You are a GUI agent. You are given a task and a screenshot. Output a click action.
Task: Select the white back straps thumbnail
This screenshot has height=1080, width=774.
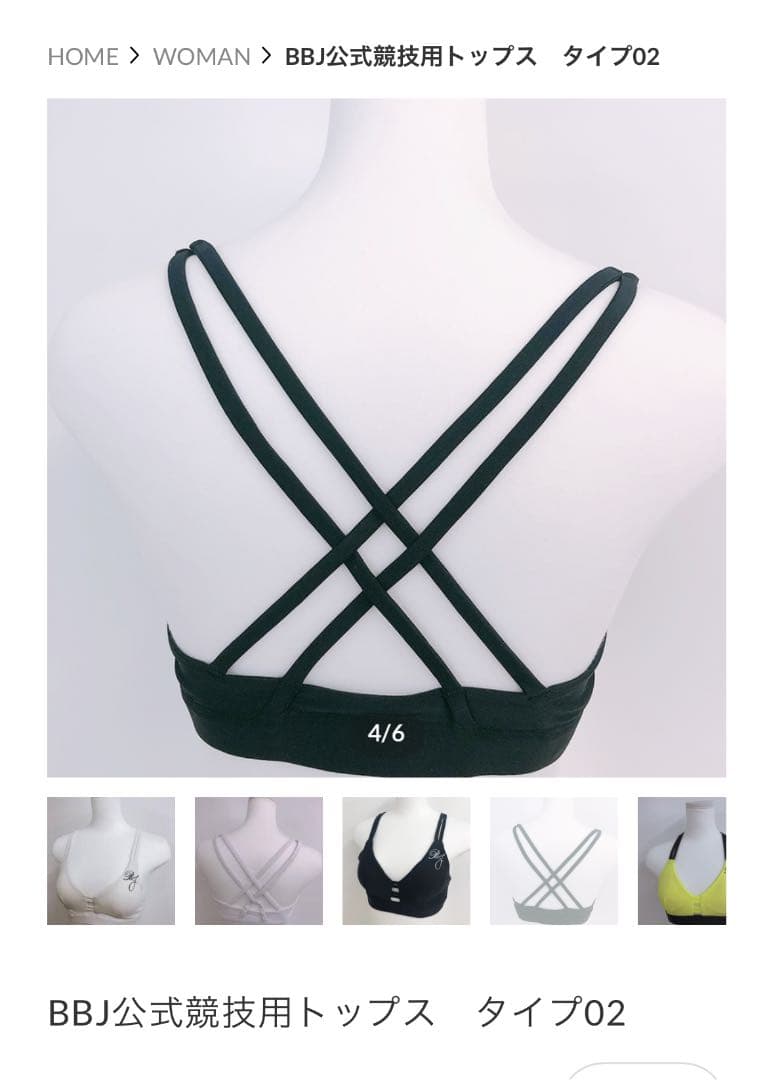pyautogui.click(x=258, y=860)
